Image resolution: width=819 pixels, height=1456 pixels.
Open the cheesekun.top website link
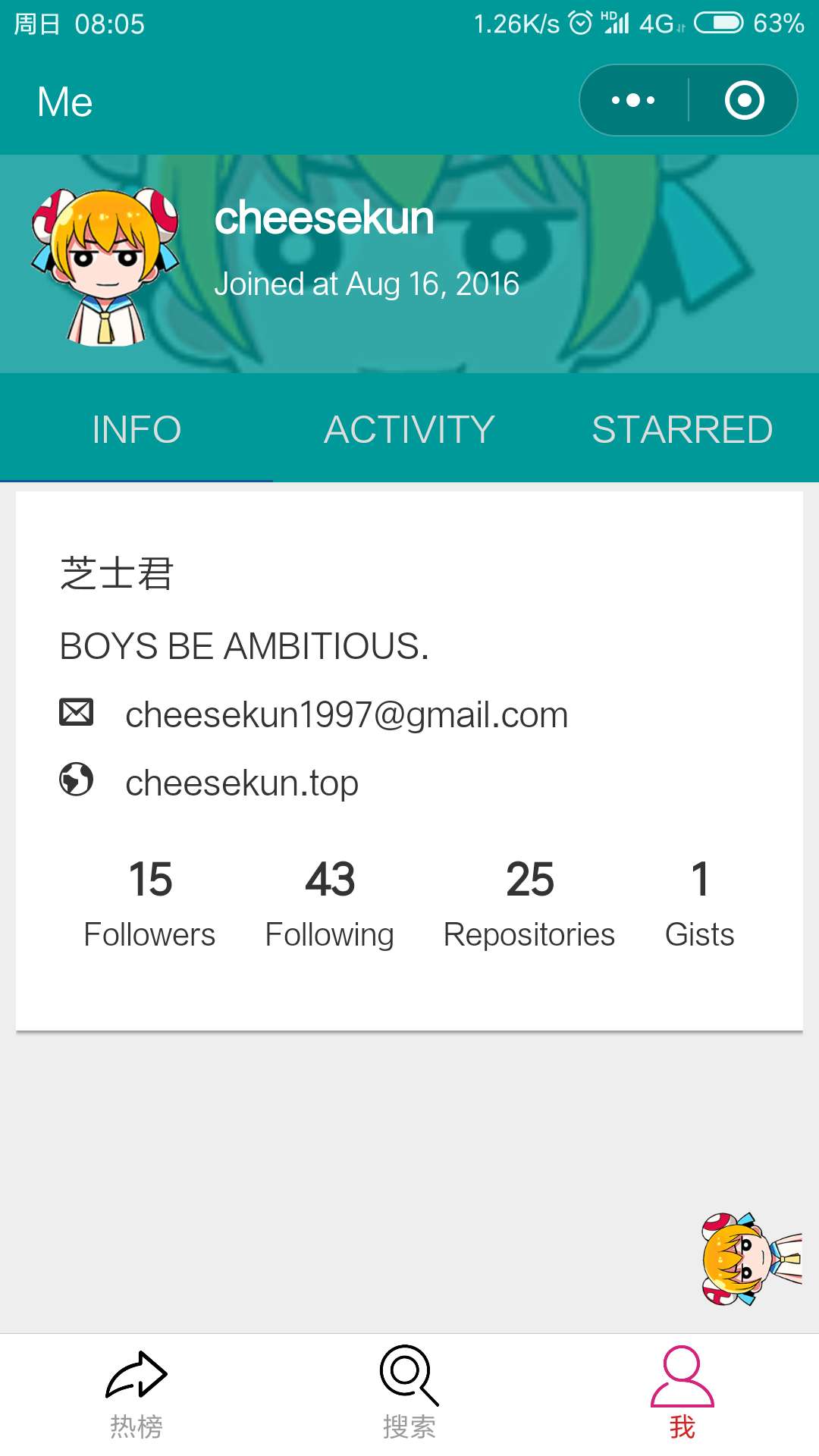[x=242, y=783]
